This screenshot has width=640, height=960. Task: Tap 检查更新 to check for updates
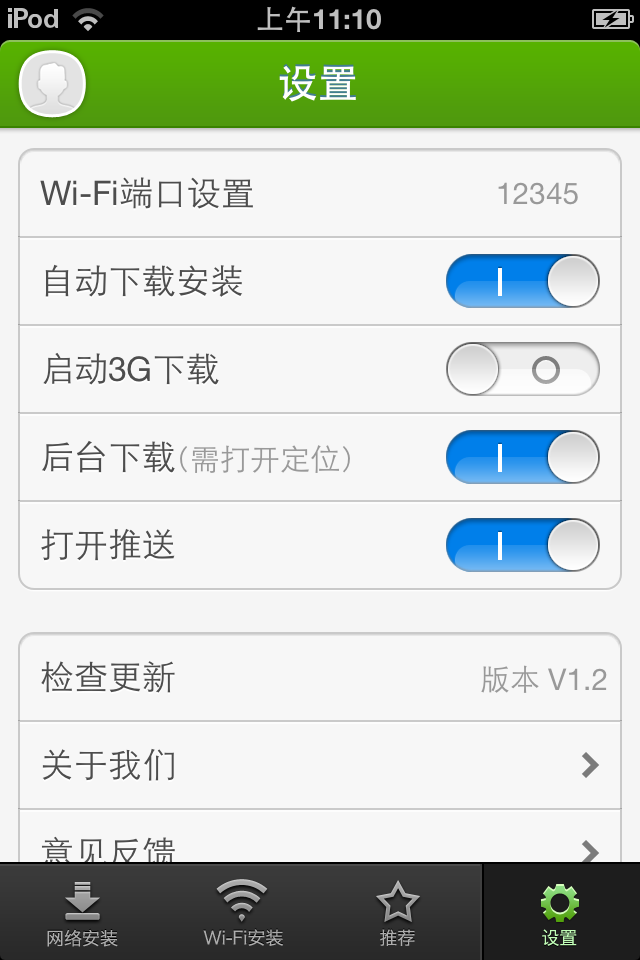click(320, 678)
